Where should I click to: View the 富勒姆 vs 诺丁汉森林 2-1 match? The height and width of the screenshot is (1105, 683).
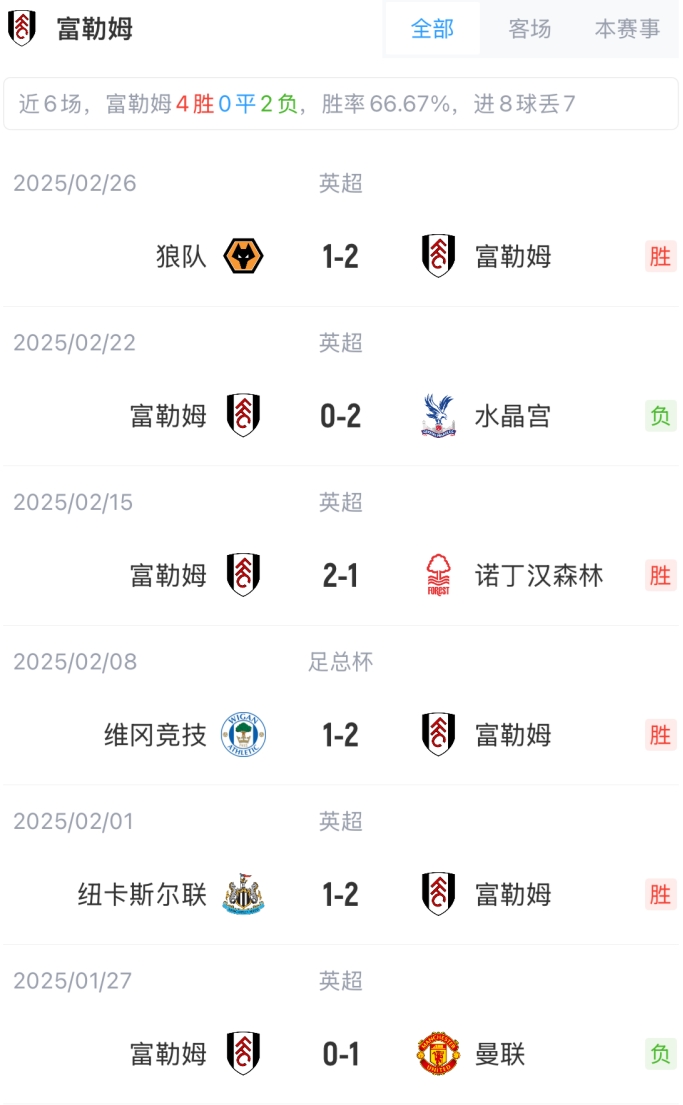(x=341, y=576)
